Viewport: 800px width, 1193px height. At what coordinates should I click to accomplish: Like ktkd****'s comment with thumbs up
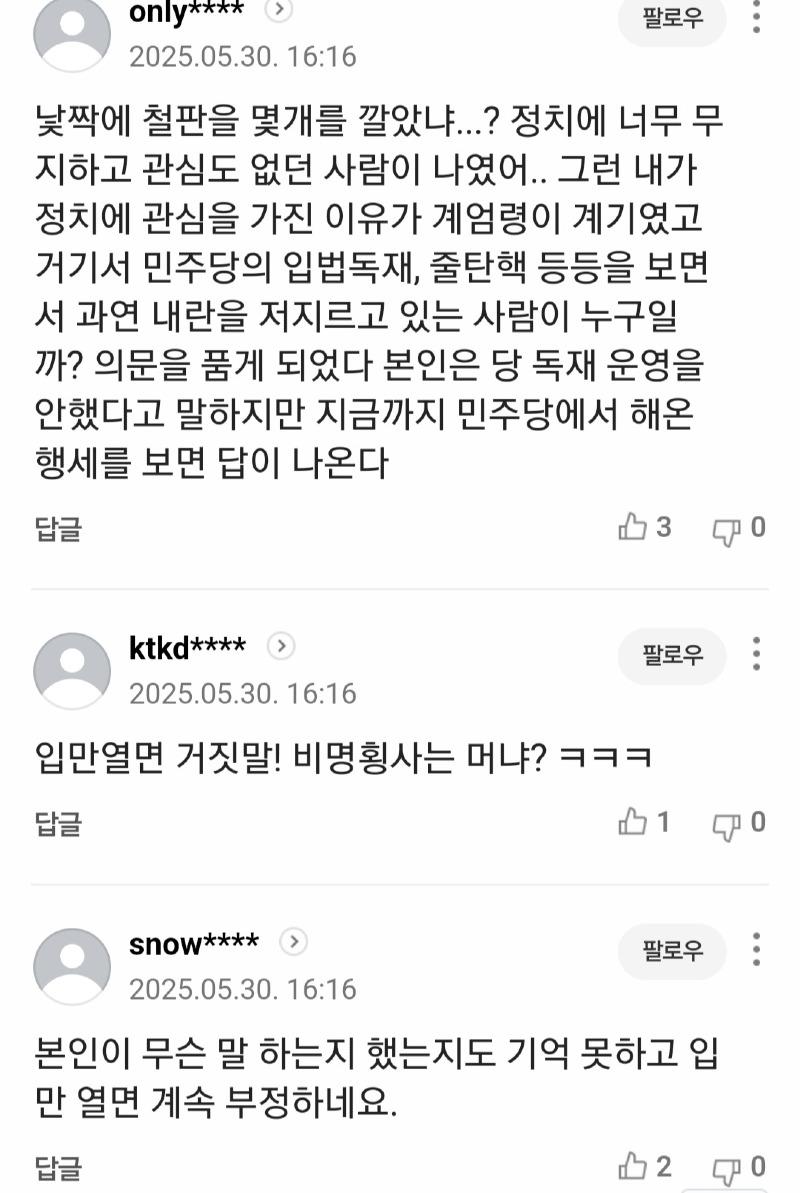634,823
